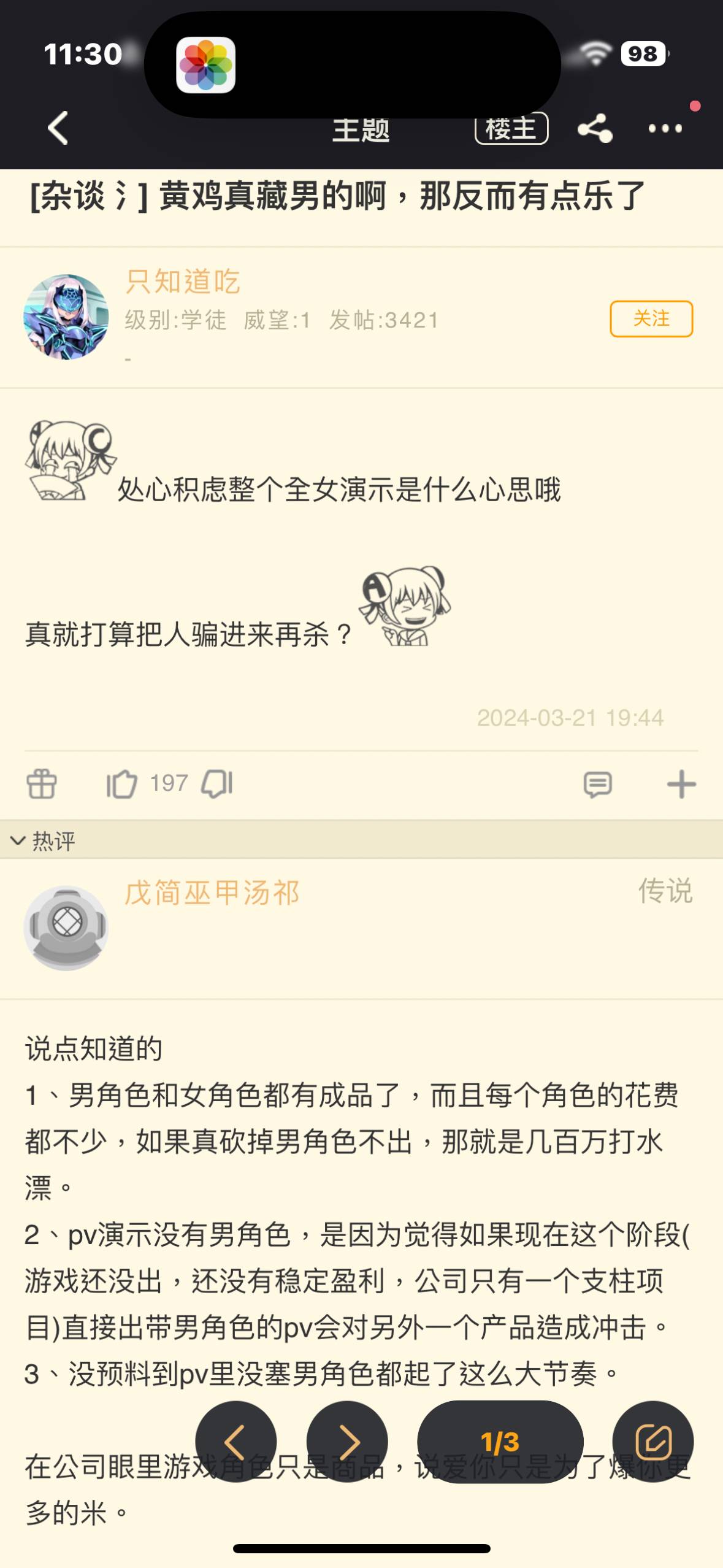View profile of username 戊简巫甲汤祁
Screen dimensions: 723x1568
[x=212, y=893]
